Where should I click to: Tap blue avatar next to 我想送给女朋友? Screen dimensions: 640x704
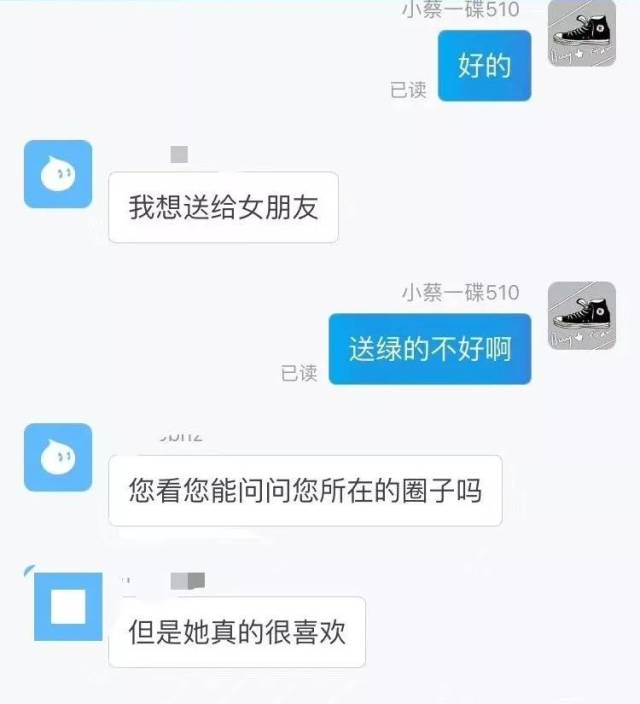pos(58,174)
